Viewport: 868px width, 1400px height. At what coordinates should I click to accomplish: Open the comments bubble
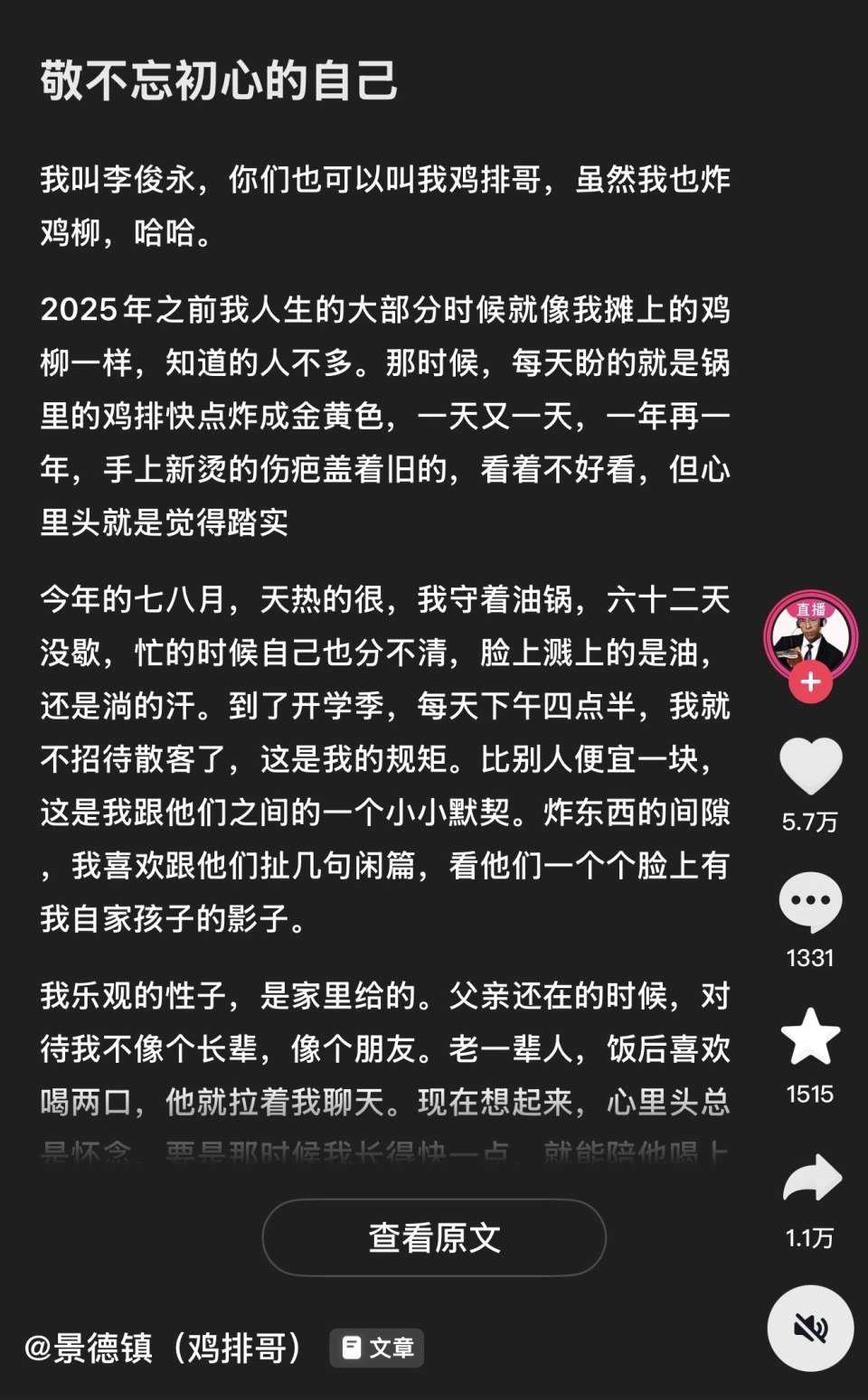[x=810, y=901]
